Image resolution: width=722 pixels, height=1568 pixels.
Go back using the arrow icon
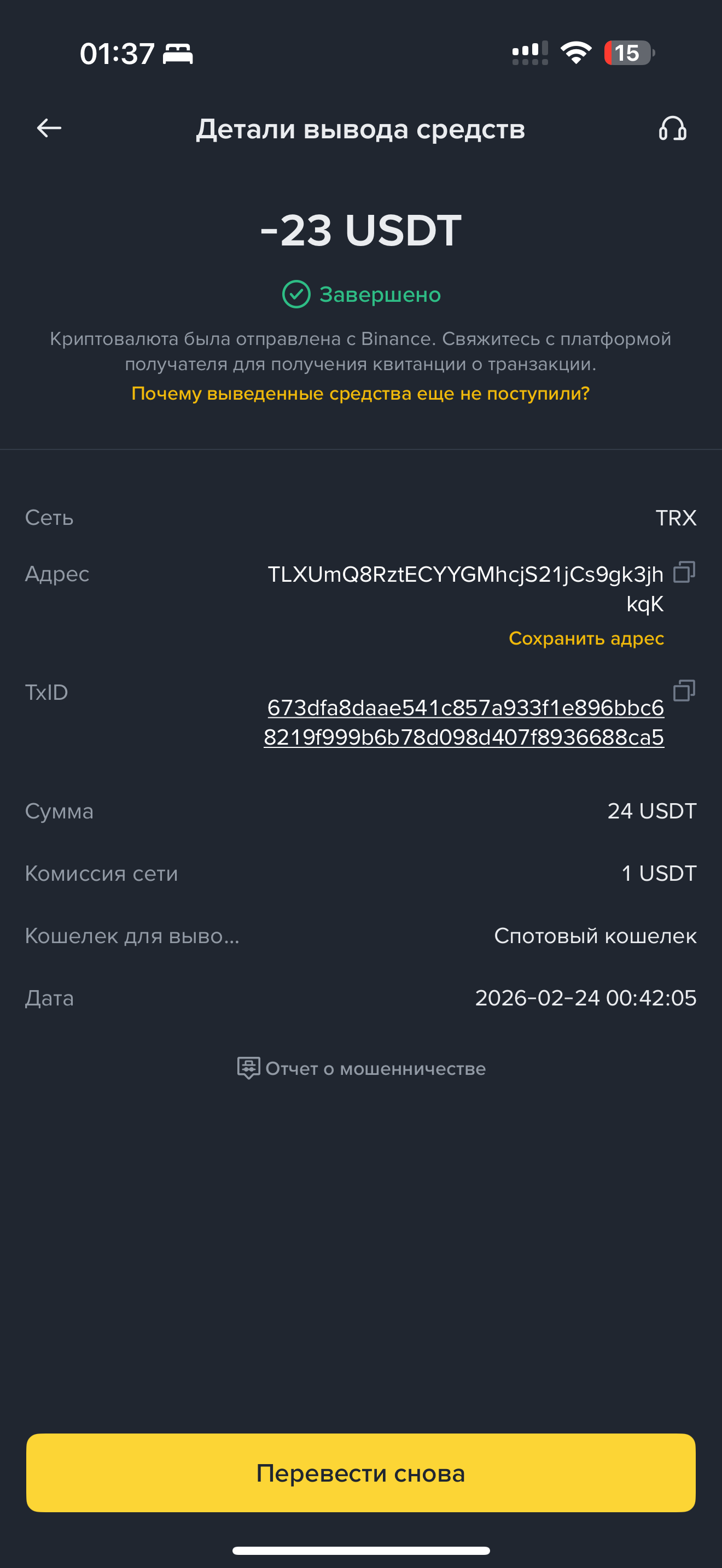pyautogui.click(x=49, y=128)
